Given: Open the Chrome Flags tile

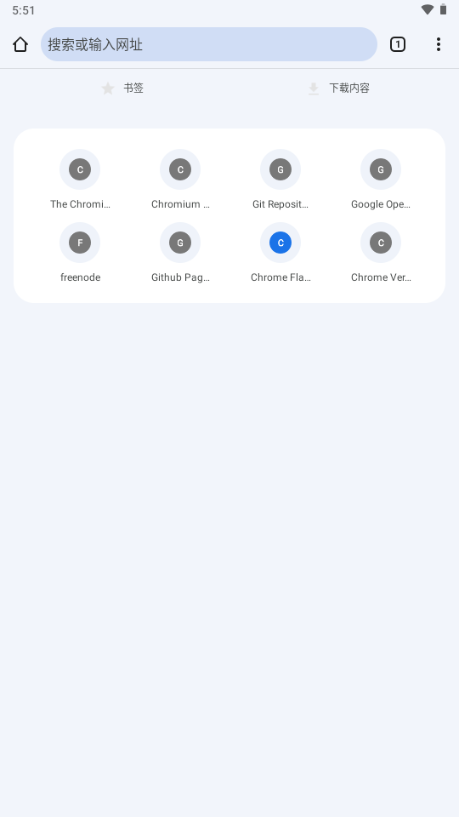Looking at the screenshot, I should click(280, 253).
